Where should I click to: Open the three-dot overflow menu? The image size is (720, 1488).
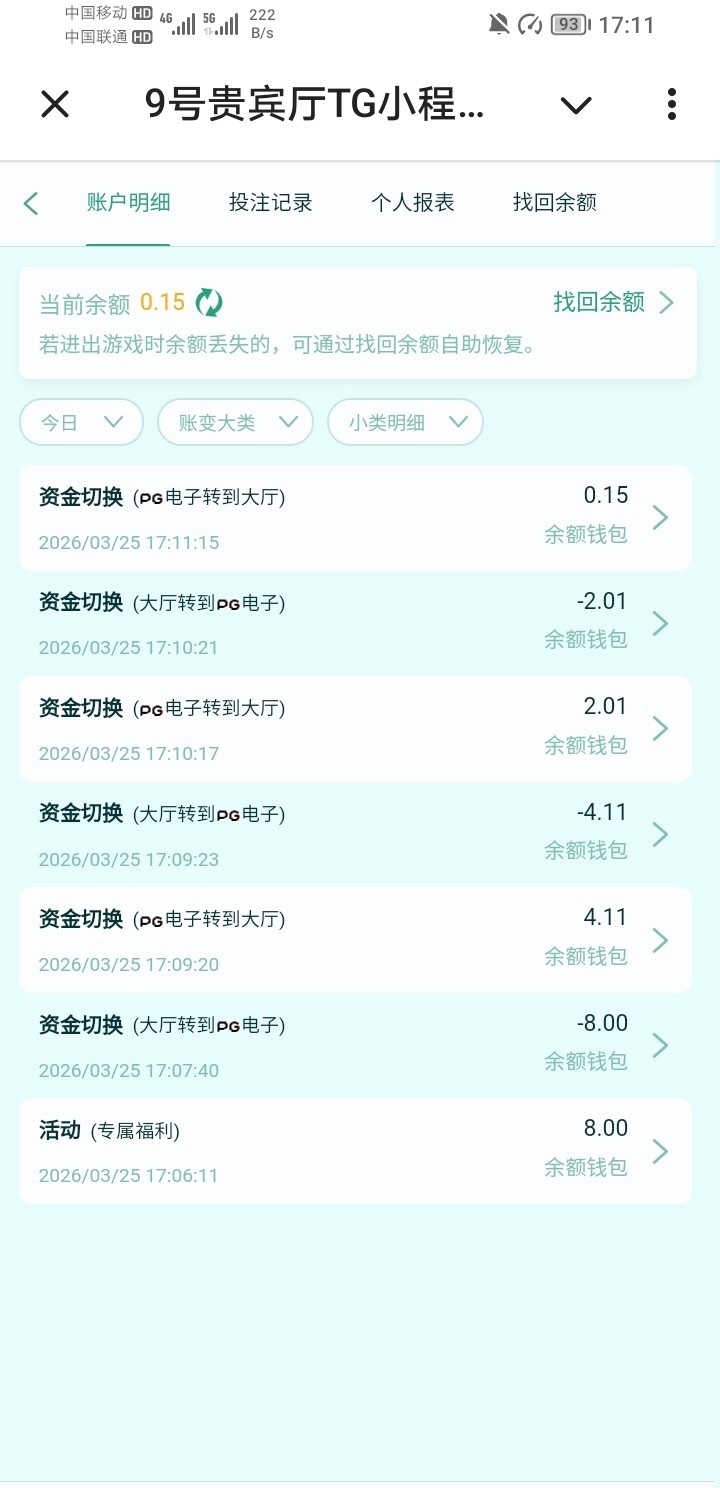[671, 104]
